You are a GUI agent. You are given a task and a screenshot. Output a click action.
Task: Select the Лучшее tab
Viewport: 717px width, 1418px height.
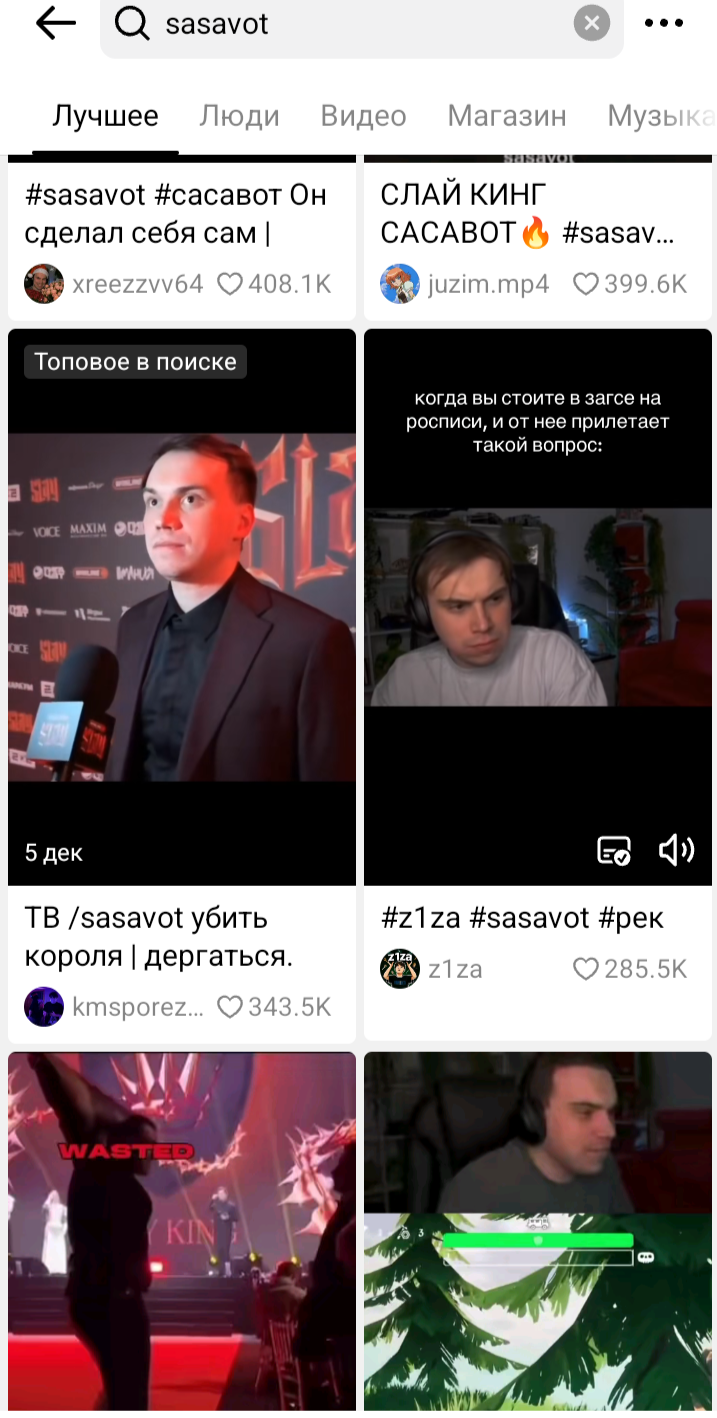point(105,116)
